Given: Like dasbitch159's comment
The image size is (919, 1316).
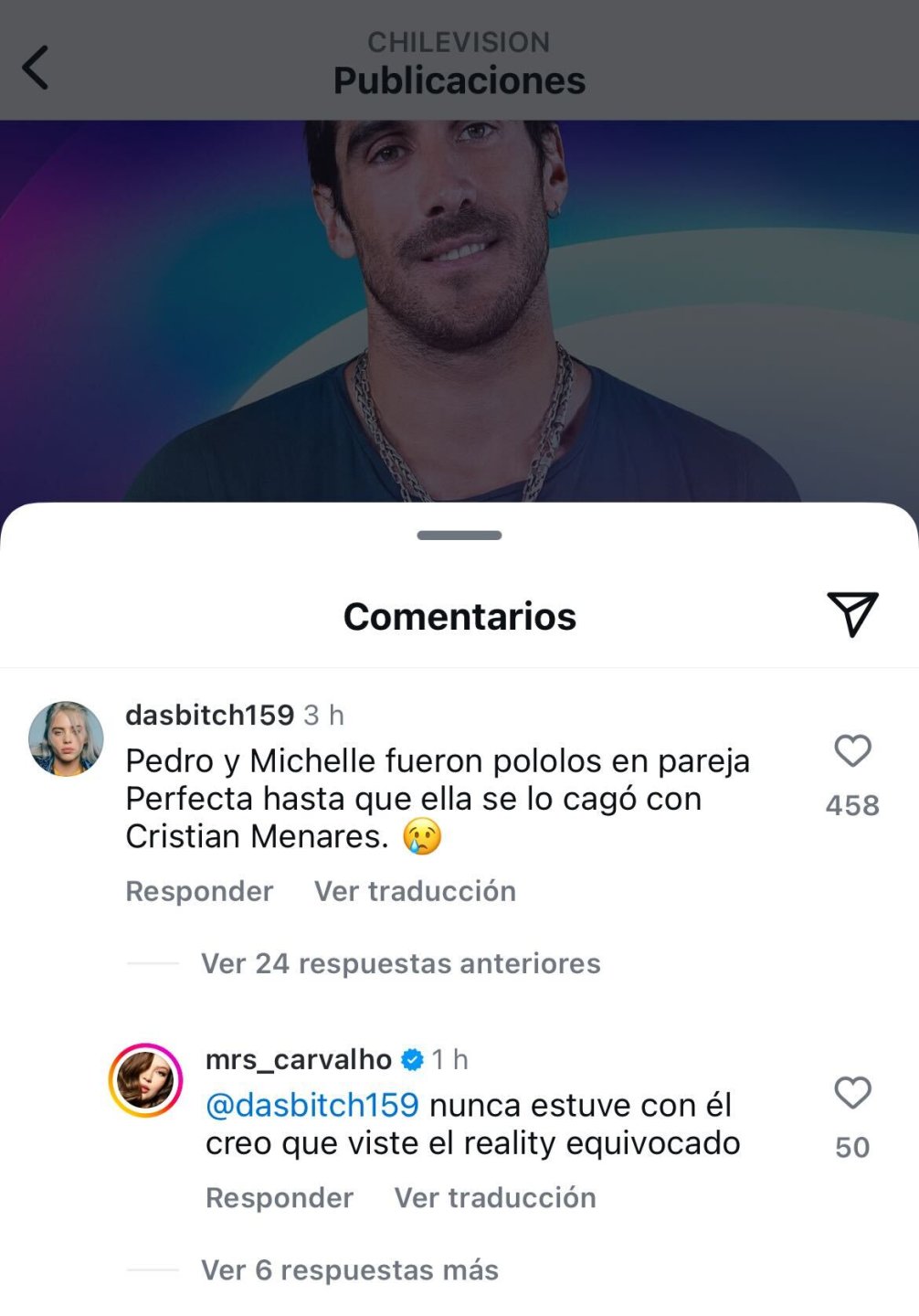Looking at the screenshot, I should (x=851, y=751).
